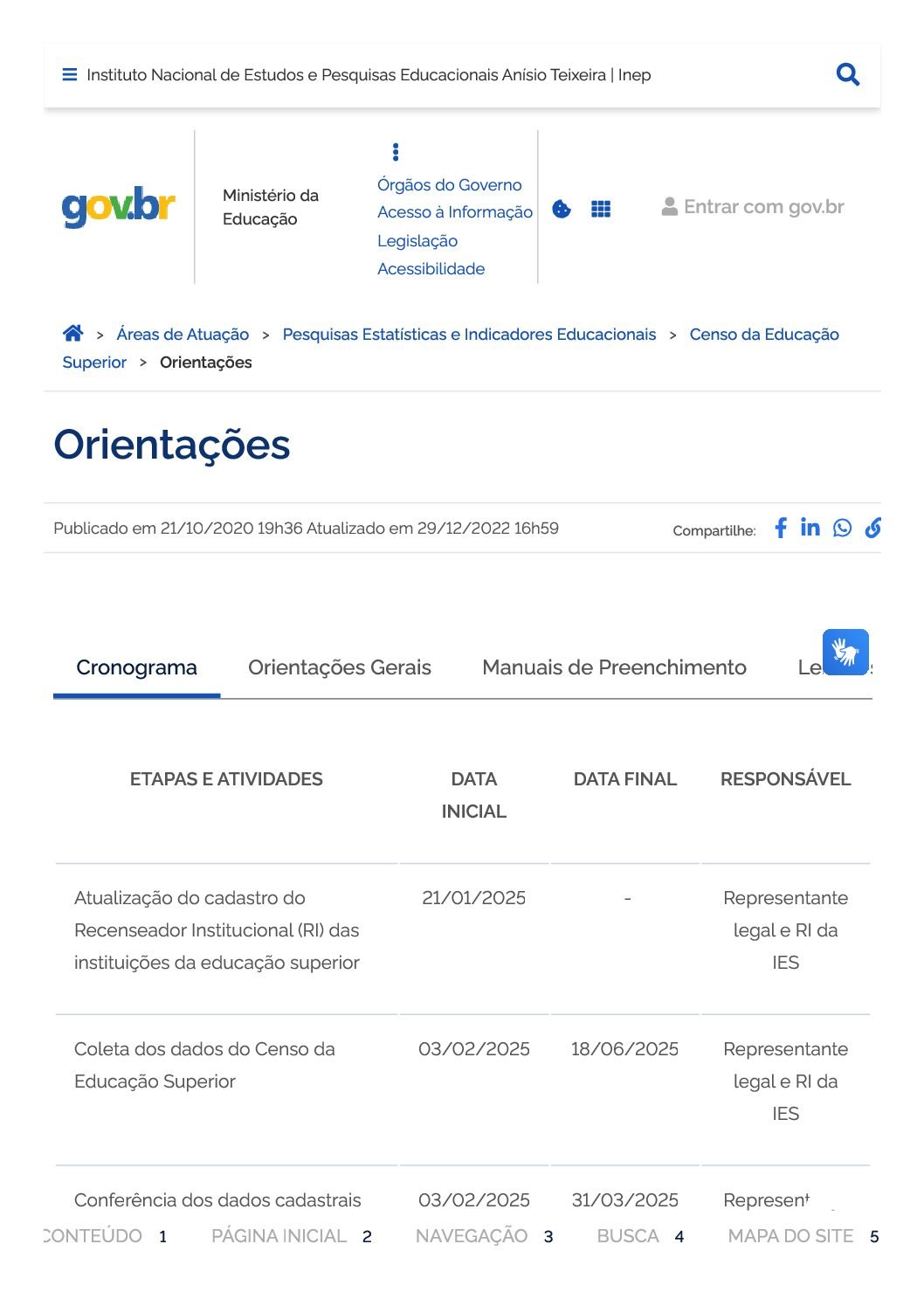Screen dimensions: 924x1306
Task: Switch to Manuais de Preenchimento tab
Action: pyautogui.click(x=614, y=667)
